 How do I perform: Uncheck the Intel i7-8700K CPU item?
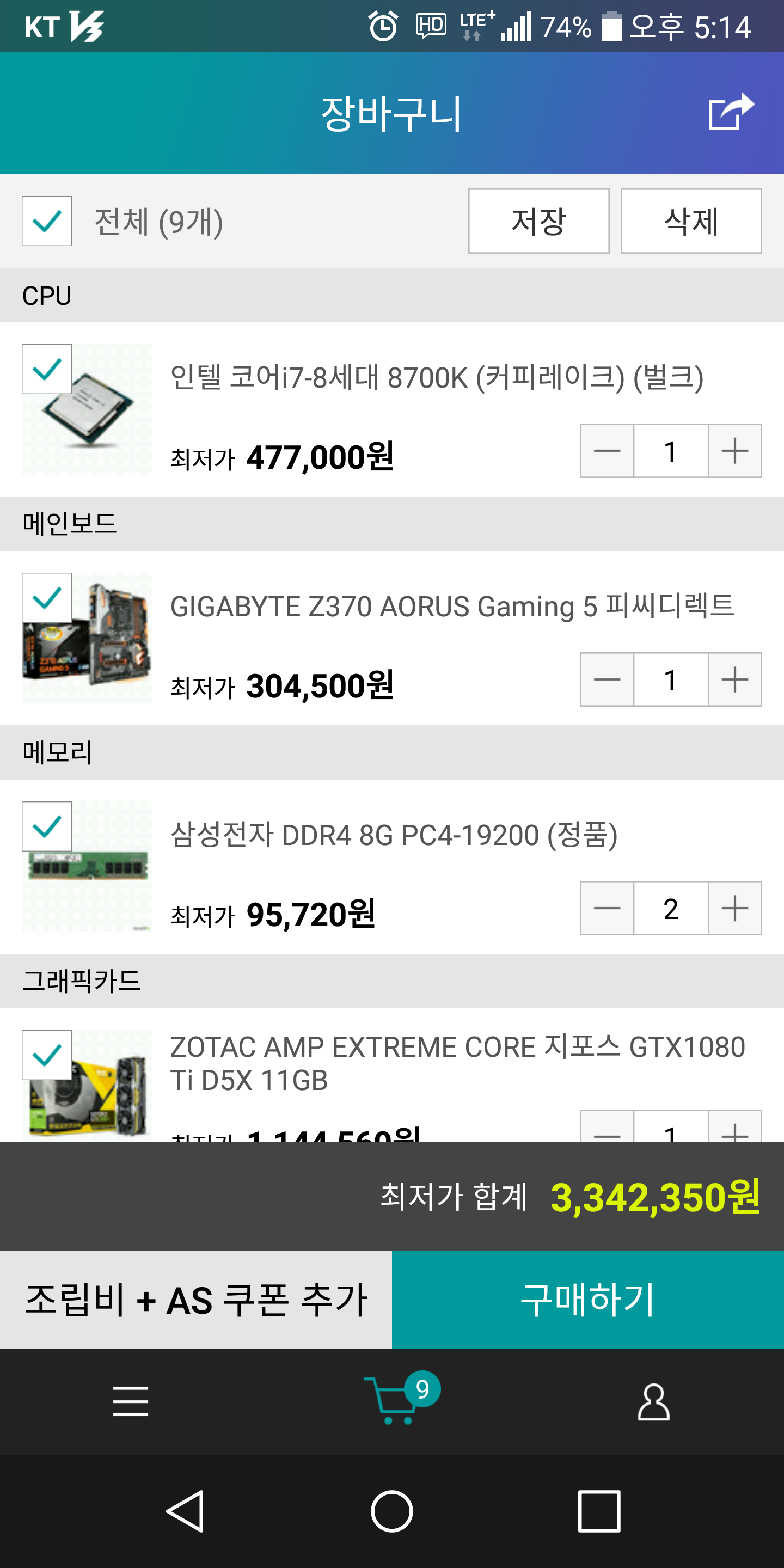(47, 370)
